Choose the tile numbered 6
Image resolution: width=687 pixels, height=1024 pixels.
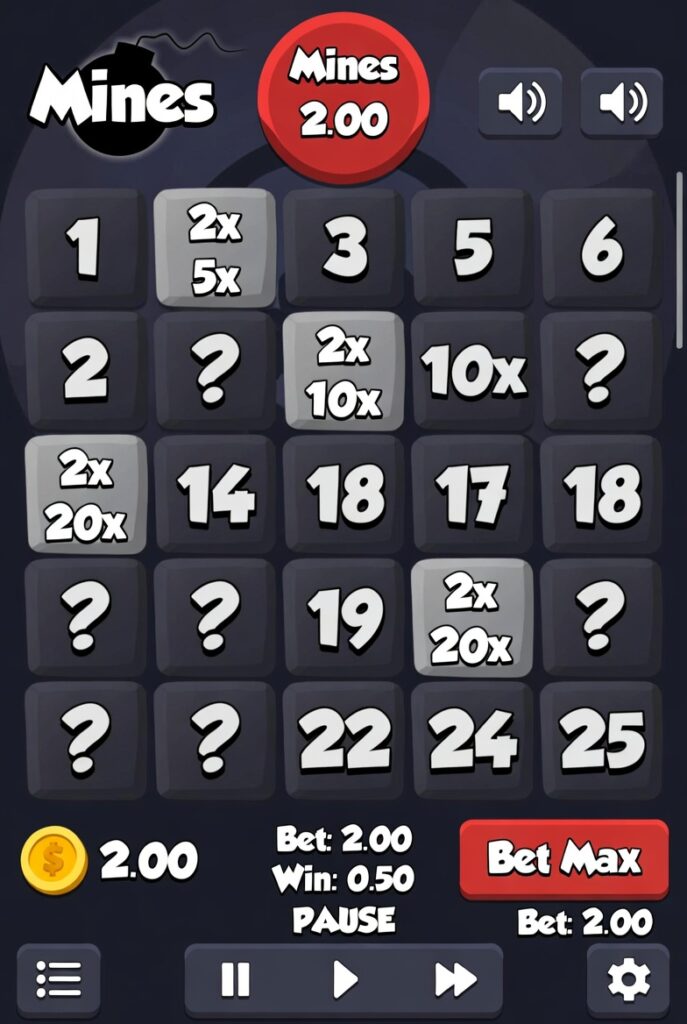coord(601,247)
